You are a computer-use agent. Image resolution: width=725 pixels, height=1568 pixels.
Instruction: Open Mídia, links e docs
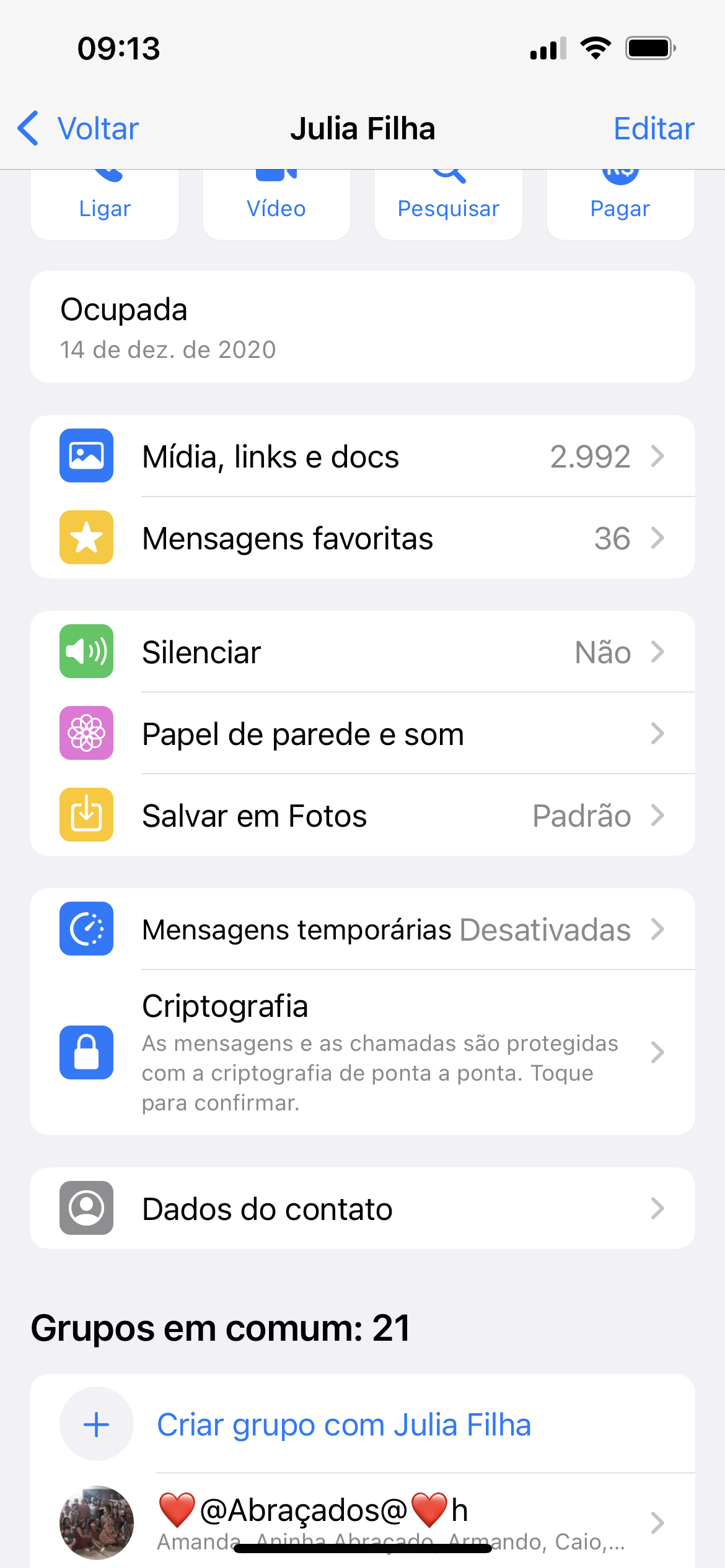point(362,456)
